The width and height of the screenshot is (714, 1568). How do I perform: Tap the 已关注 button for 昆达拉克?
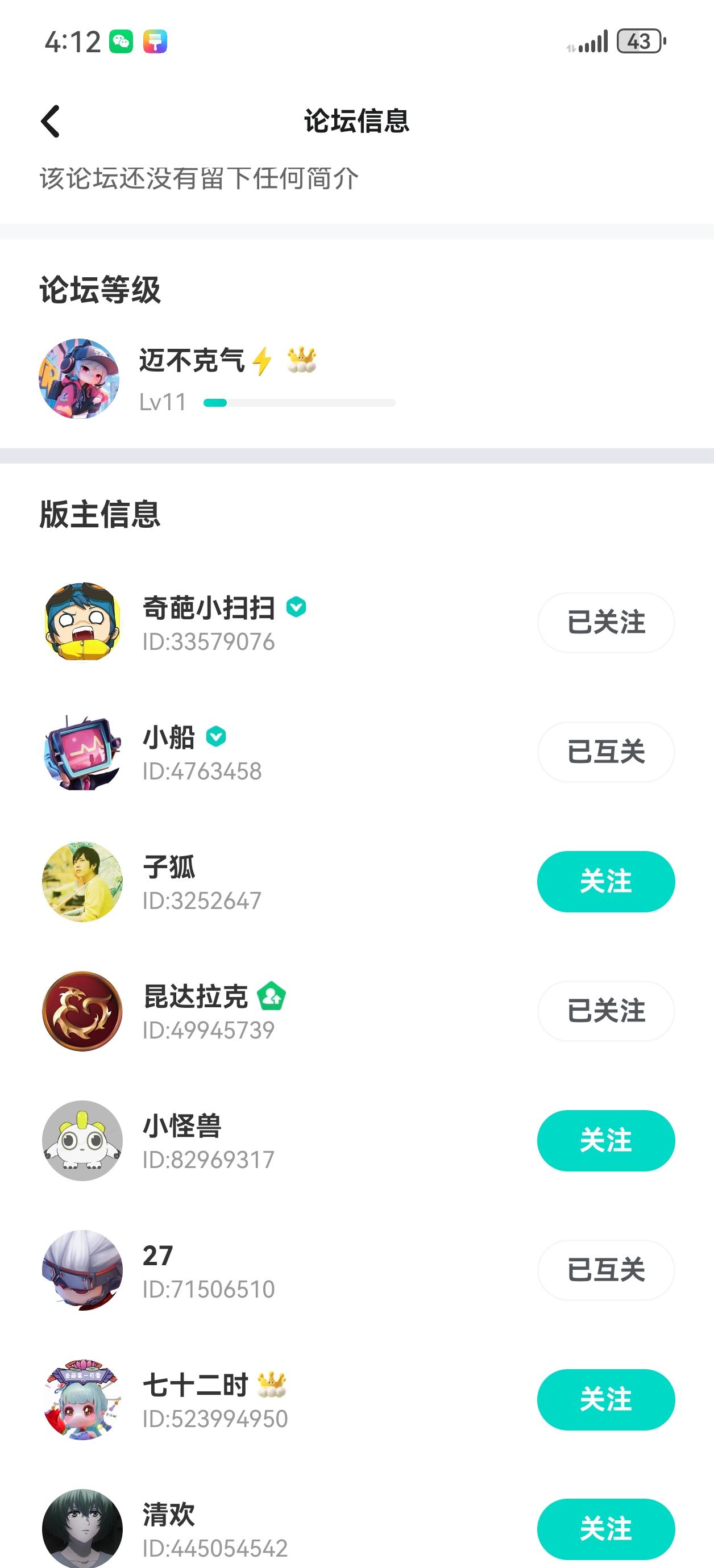point(605,1011)
